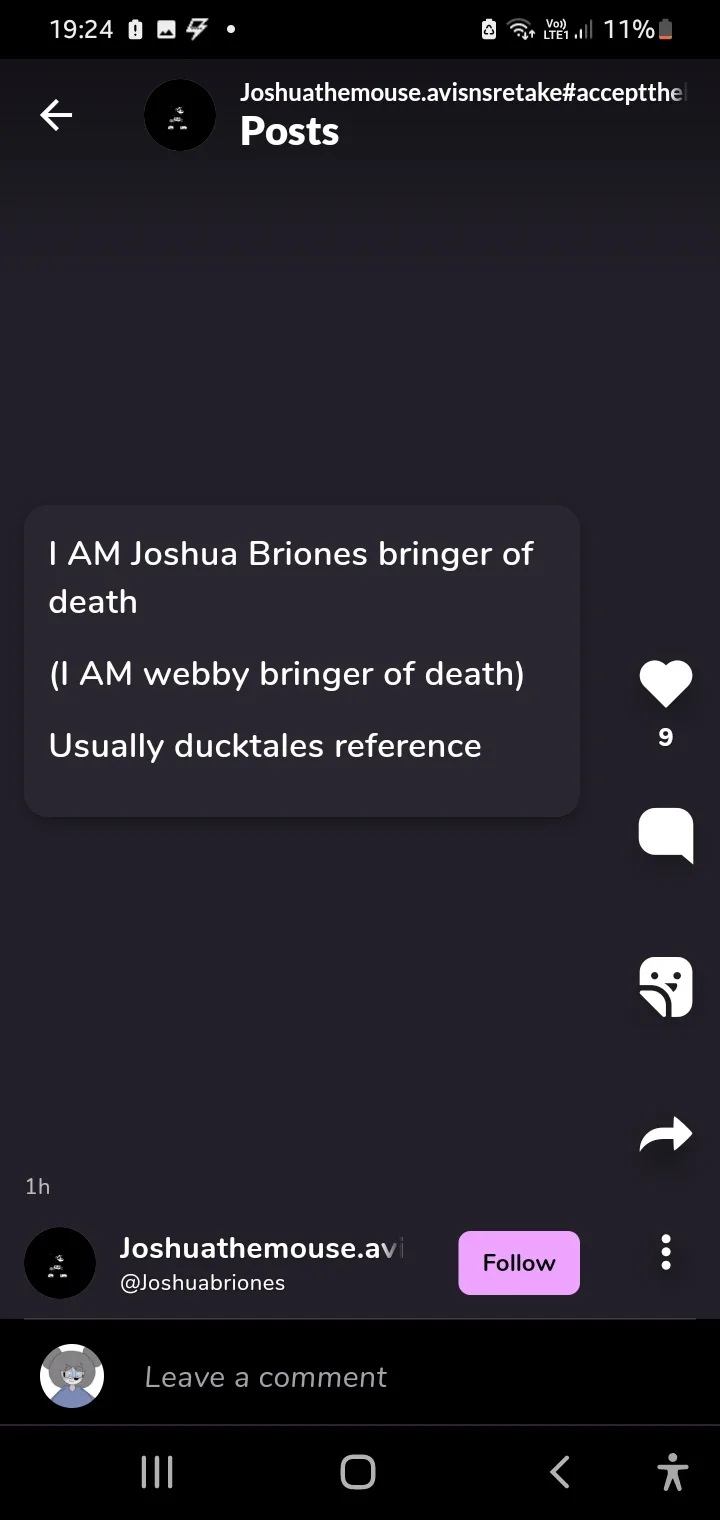Viewport: 720px width, 1520px height.
Task: Open the comments bubble icon
Action: (x=665, y=834)
